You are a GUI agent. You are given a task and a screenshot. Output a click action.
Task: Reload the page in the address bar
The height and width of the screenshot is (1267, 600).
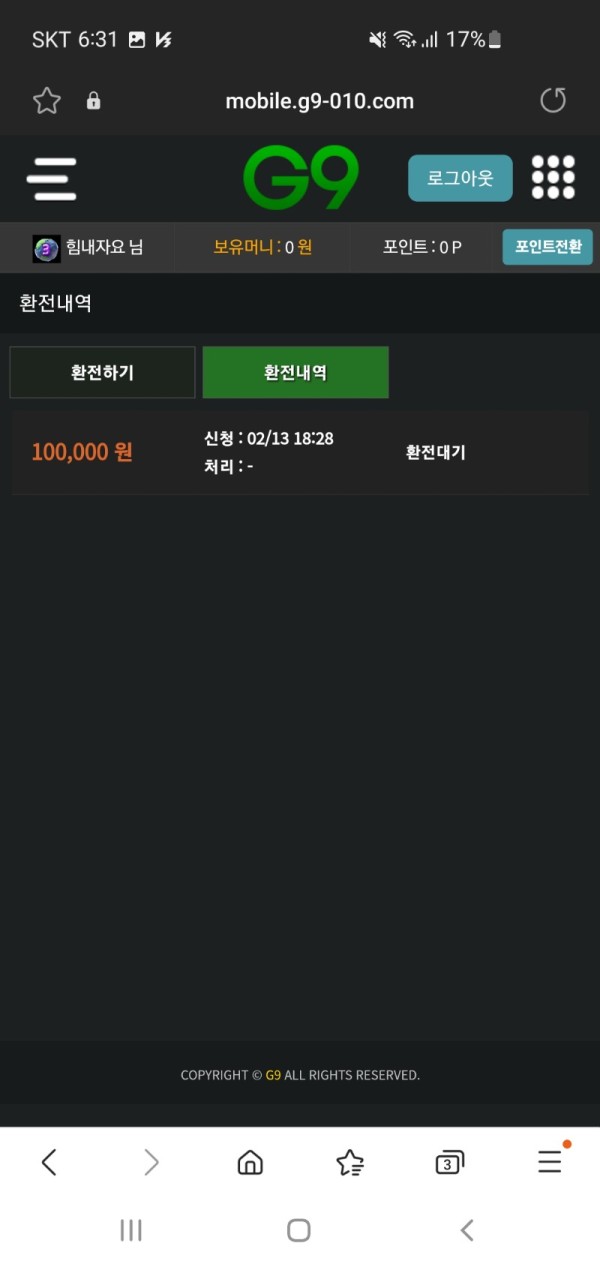552,100
